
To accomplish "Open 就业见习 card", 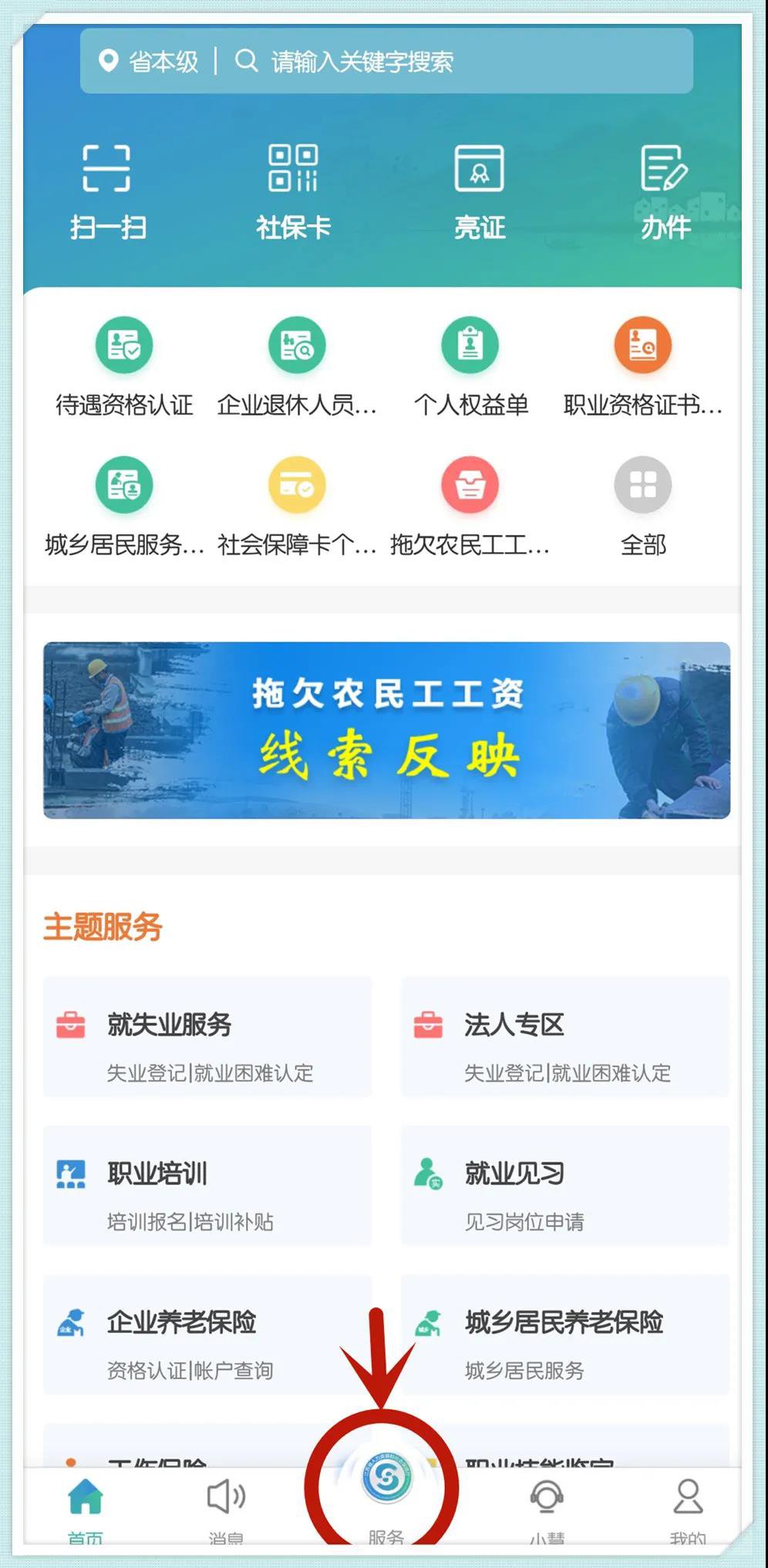I will click(564, 1186).
